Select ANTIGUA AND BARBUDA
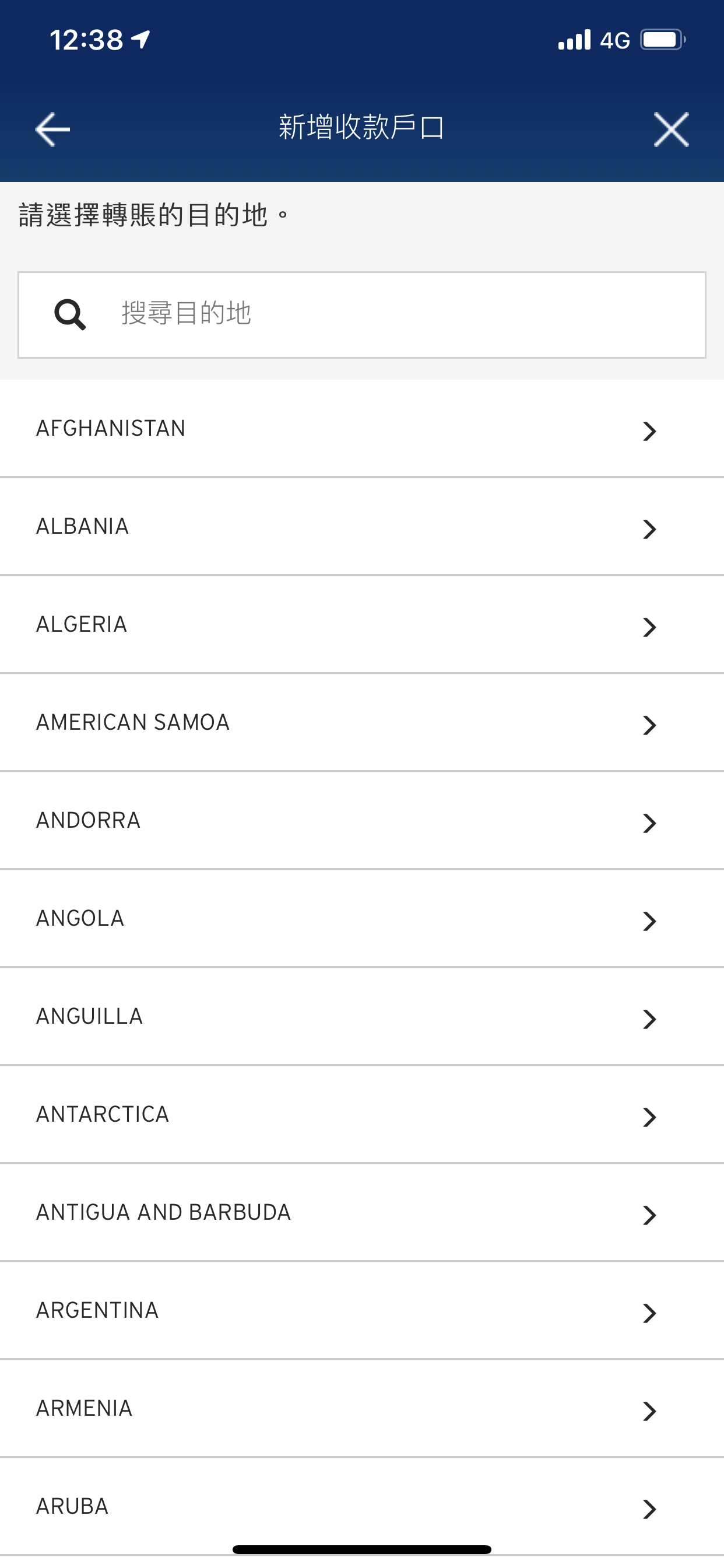Screen dimensions: 724x1568 tap(362, 1213)
